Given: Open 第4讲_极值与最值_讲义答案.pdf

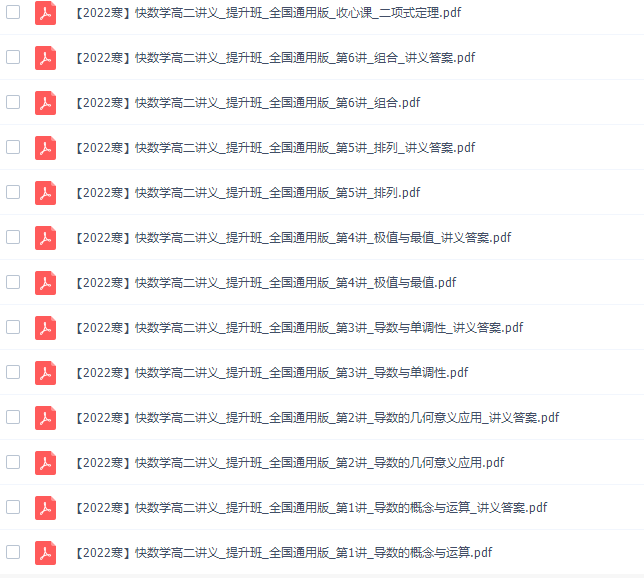Looking at the screenshot, I should tap(292, 237).
